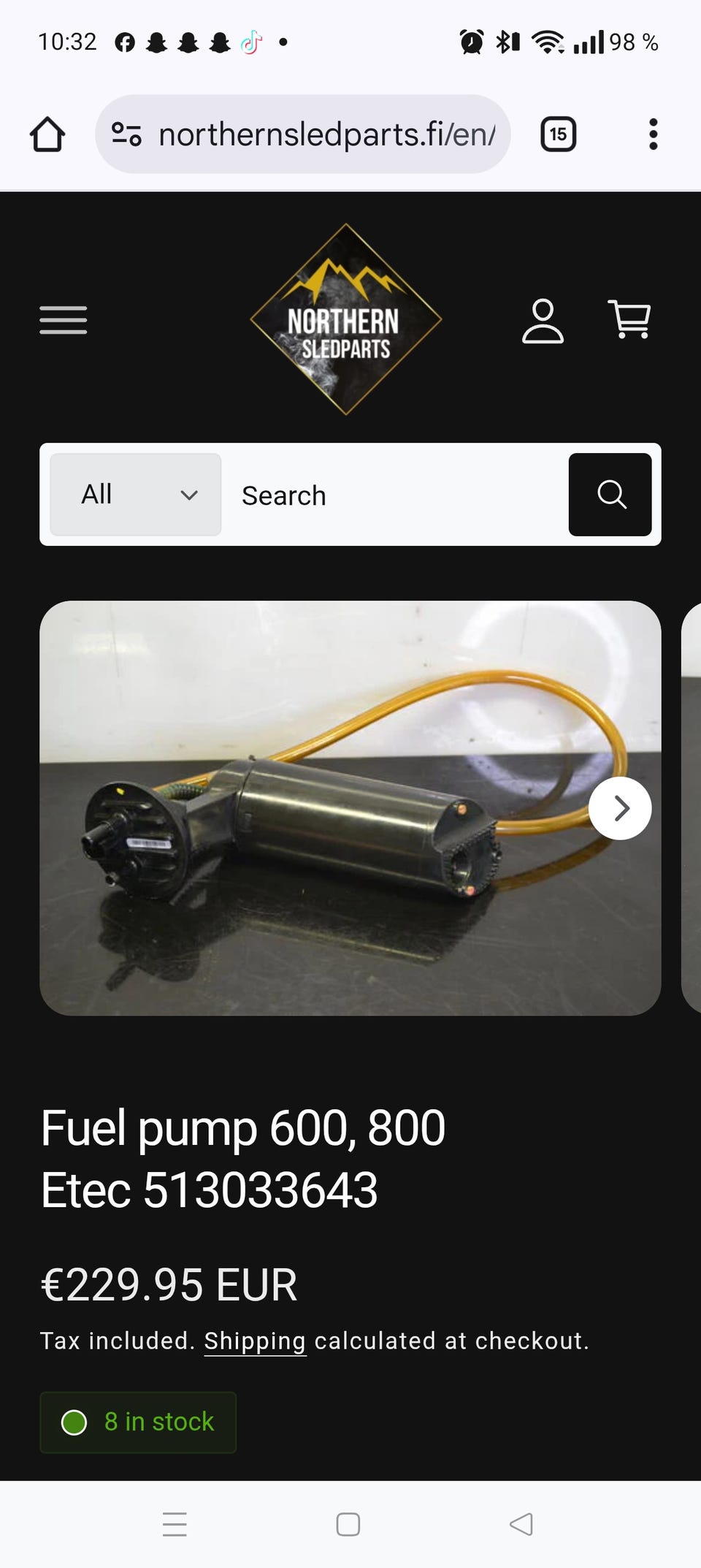Viewport: 701px width, 1568px height.
Task: Expand the All category dropdown
Action: click(x=136, y=495)
